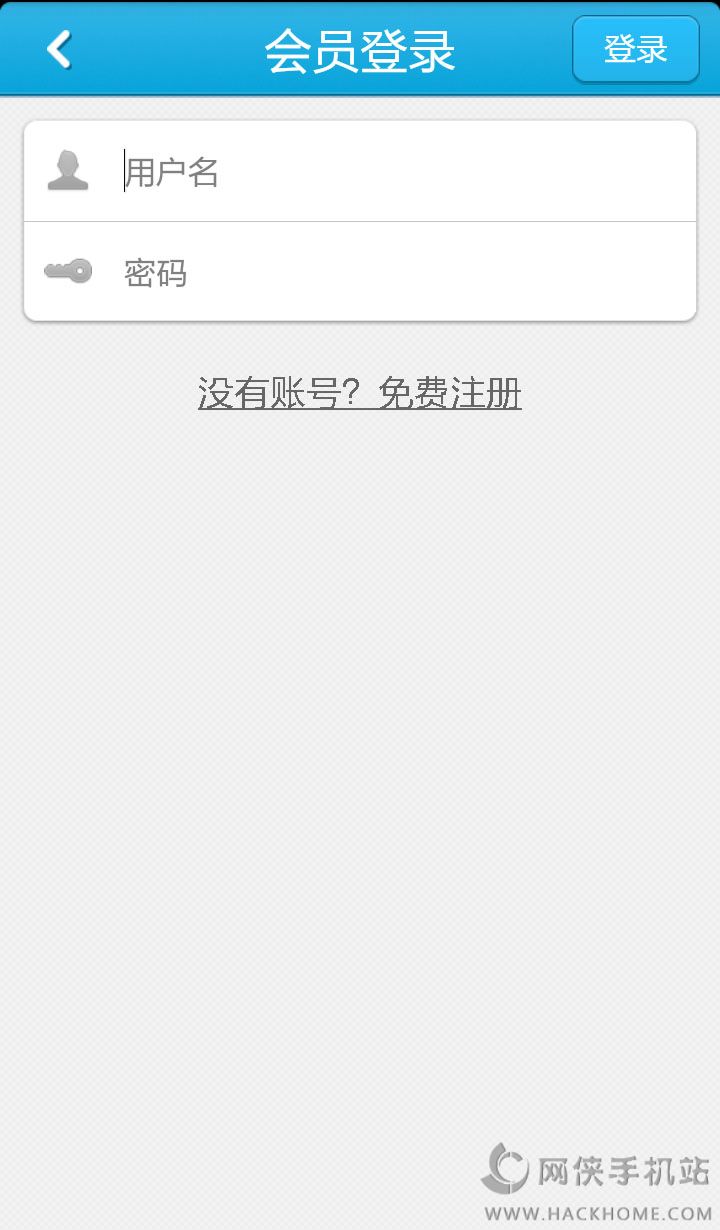Tap the 登录 login button

pos(635,49)
